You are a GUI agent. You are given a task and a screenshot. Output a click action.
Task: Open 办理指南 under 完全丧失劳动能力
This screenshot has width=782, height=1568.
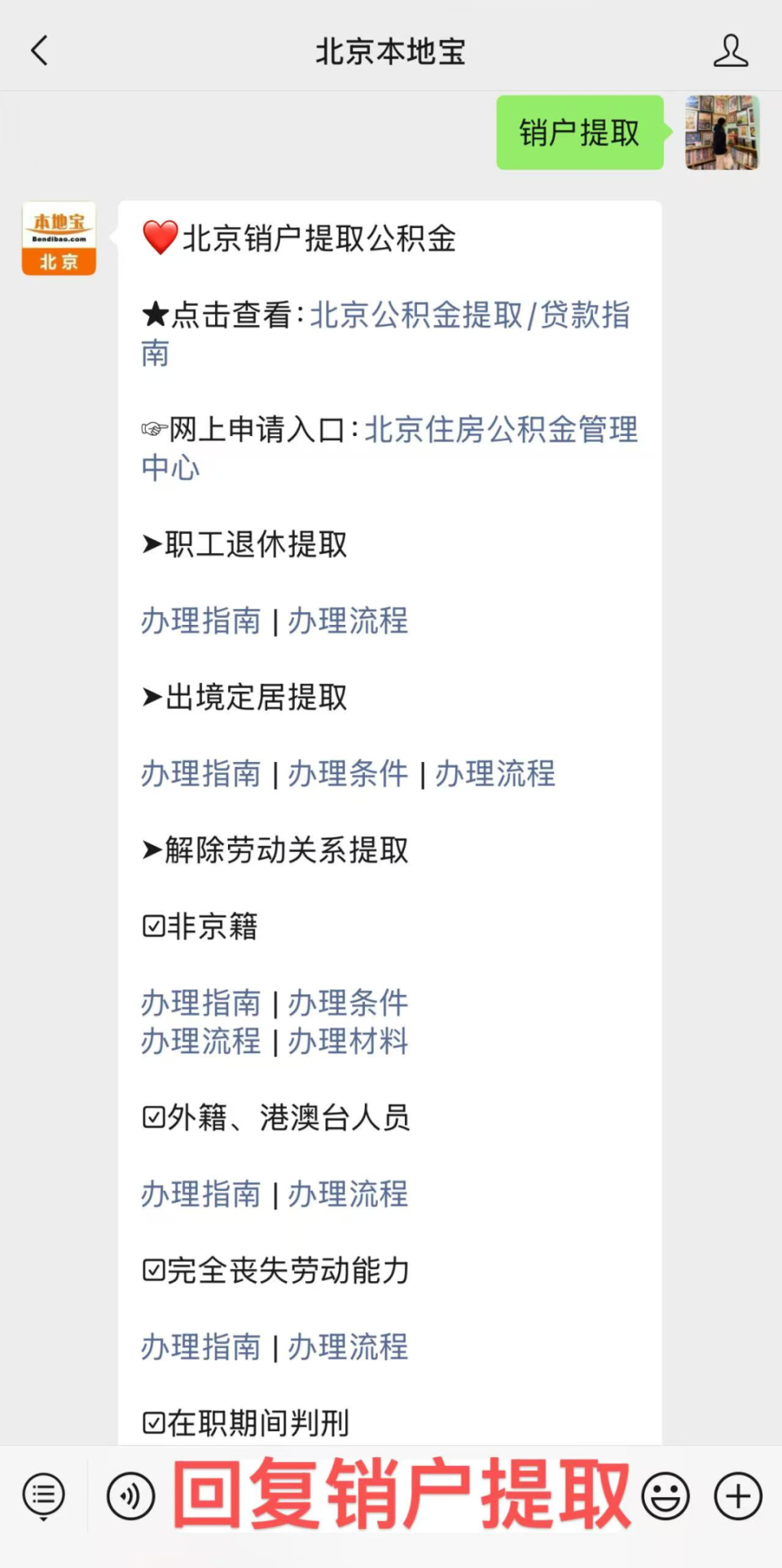click(x=200, y=1346)
